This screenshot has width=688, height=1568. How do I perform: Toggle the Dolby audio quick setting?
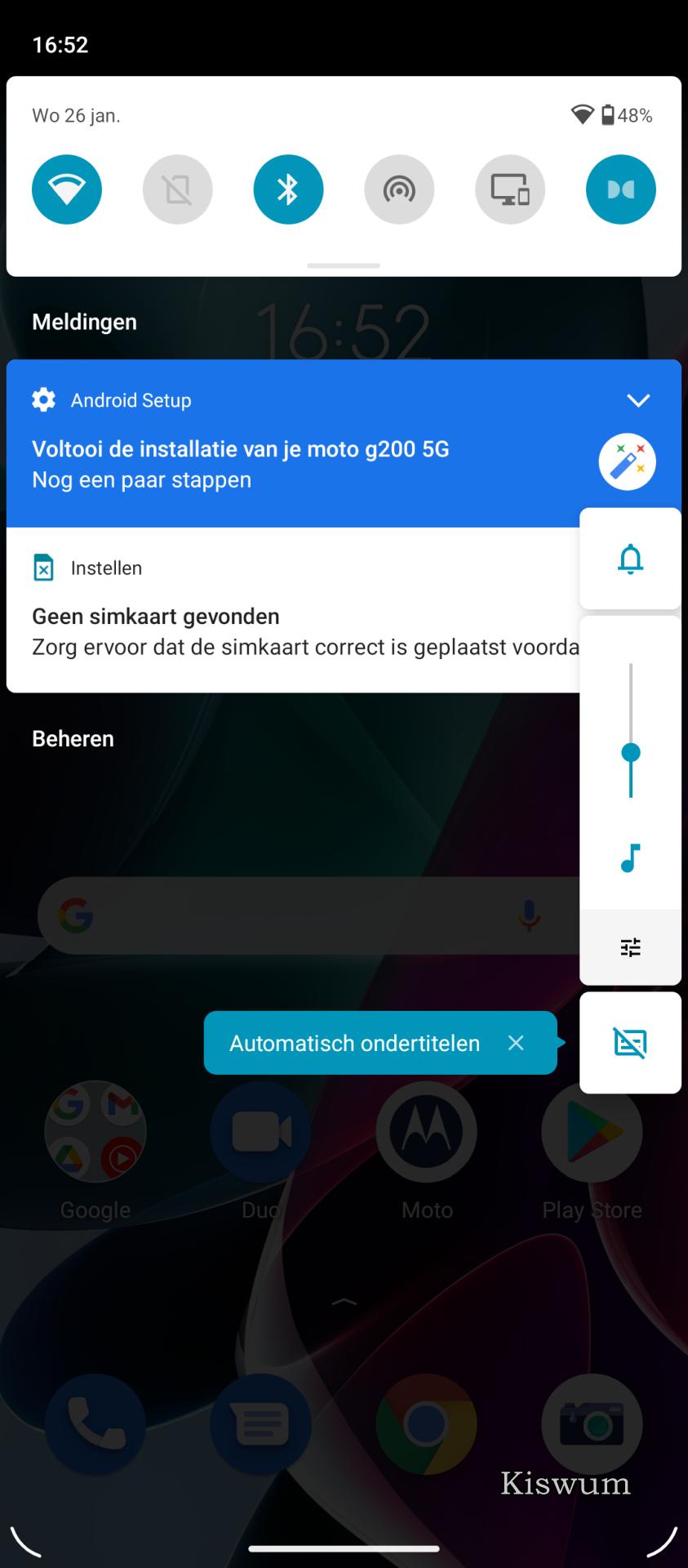click(621, 189)
